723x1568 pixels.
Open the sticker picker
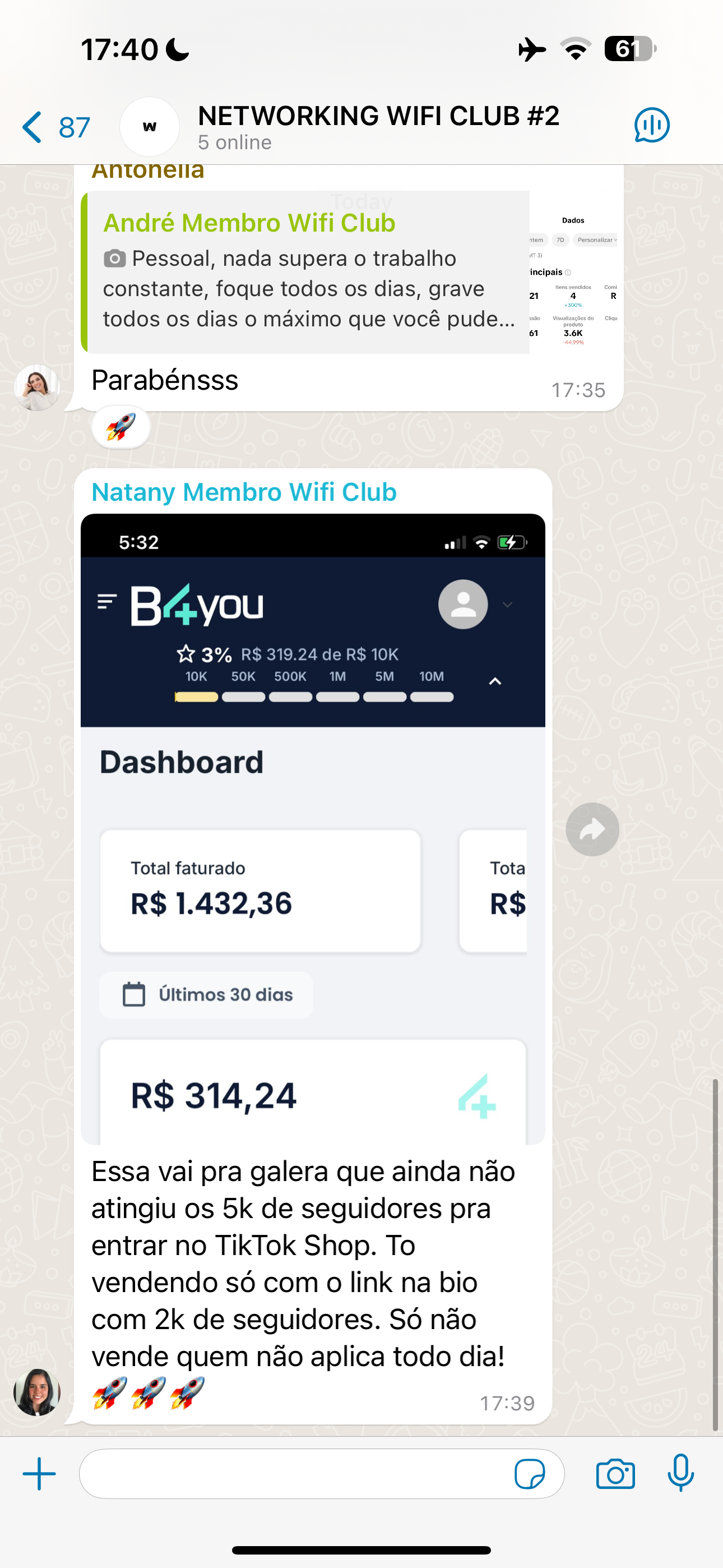point(530,1474)
